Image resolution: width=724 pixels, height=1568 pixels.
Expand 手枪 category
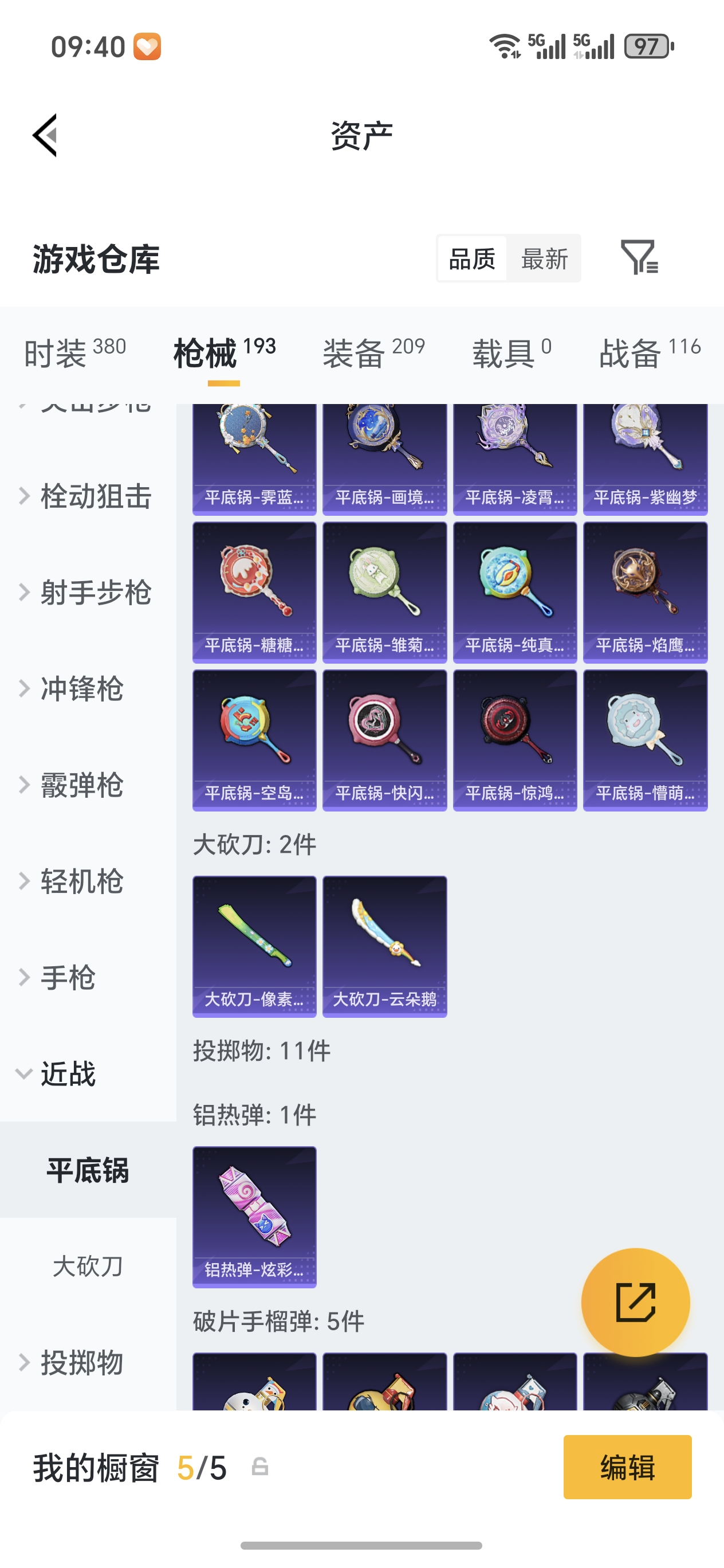click(67, 978)
